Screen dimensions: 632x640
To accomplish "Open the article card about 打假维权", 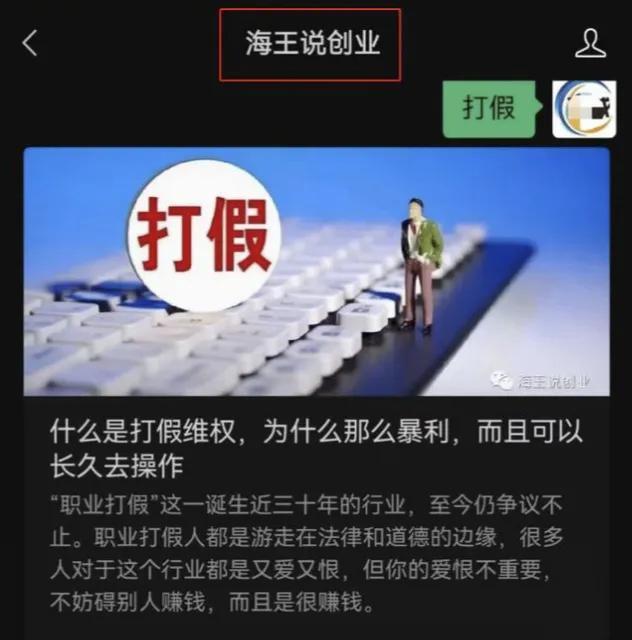I will point(316,380).
